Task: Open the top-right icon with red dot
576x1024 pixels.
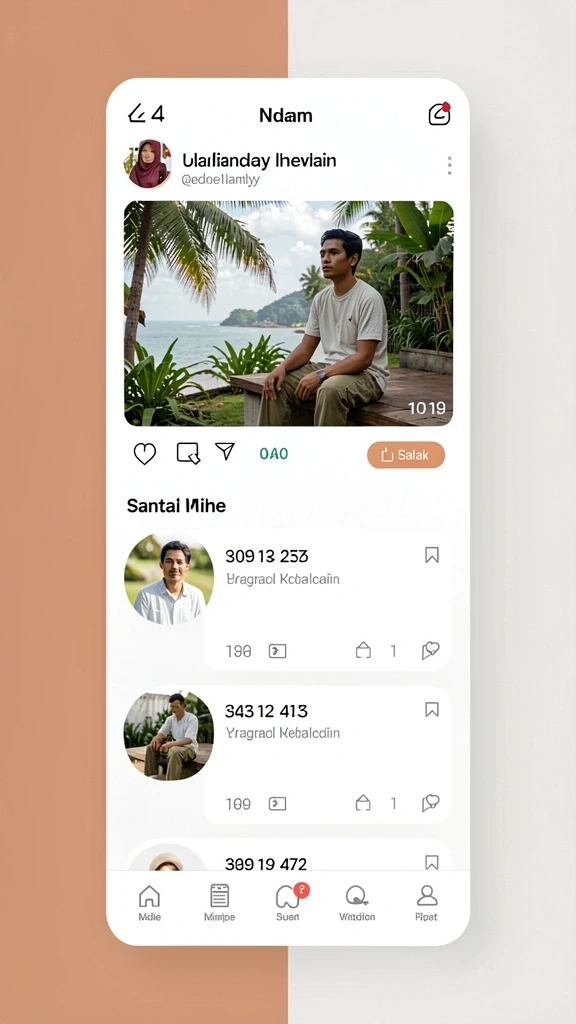Action: tap(440, 114)
